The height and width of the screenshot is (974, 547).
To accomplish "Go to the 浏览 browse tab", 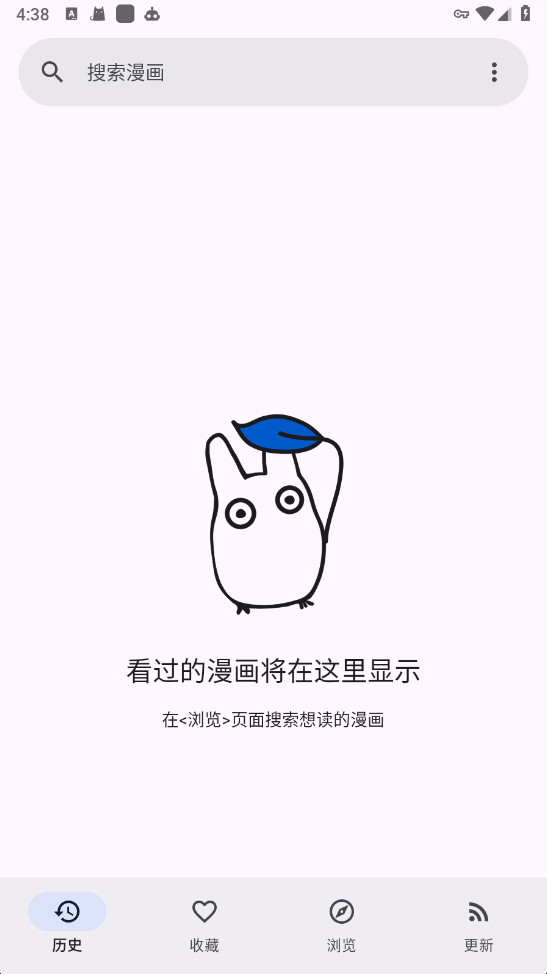I will pyautogui.click(x=341, y=923).
